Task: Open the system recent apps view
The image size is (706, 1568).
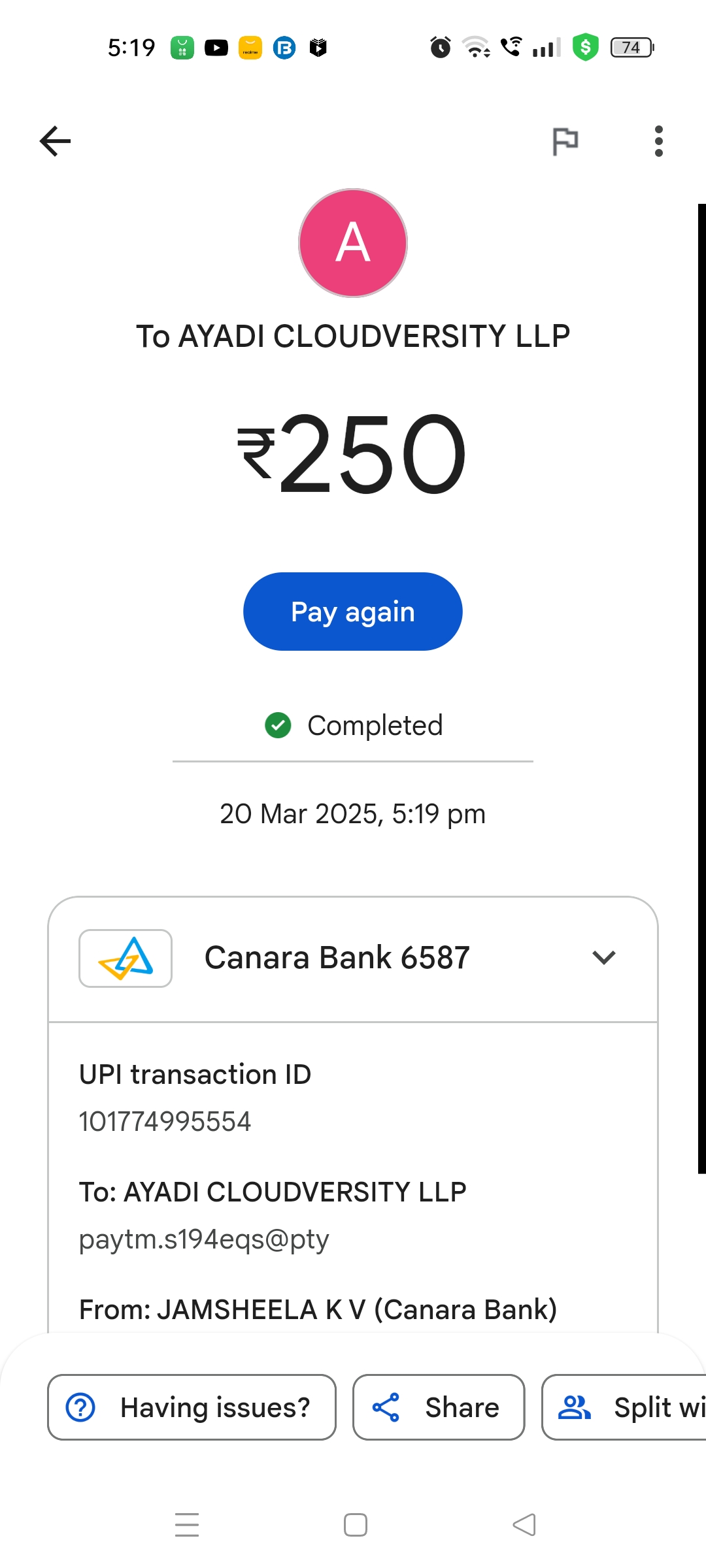Action: (x=187, y=1525)
